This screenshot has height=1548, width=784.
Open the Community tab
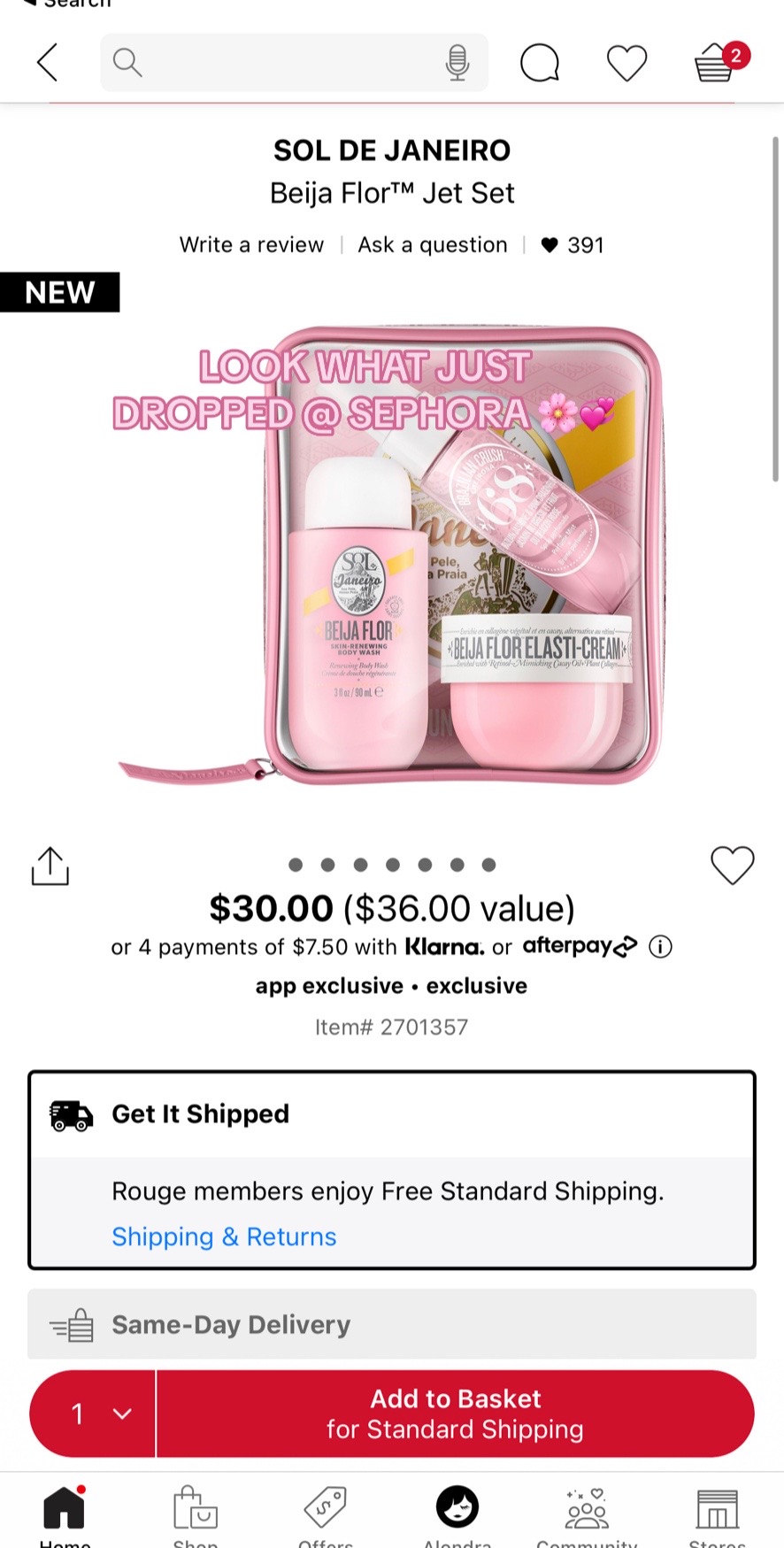pos(586,1513)
